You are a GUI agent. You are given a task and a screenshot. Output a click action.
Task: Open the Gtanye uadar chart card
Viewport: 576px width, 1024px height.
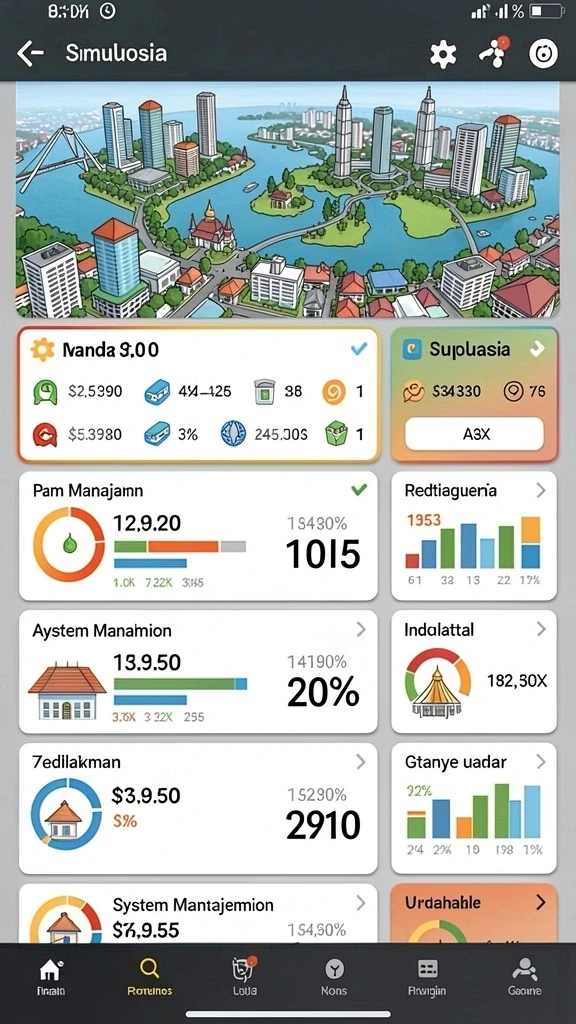coord(474,808)
